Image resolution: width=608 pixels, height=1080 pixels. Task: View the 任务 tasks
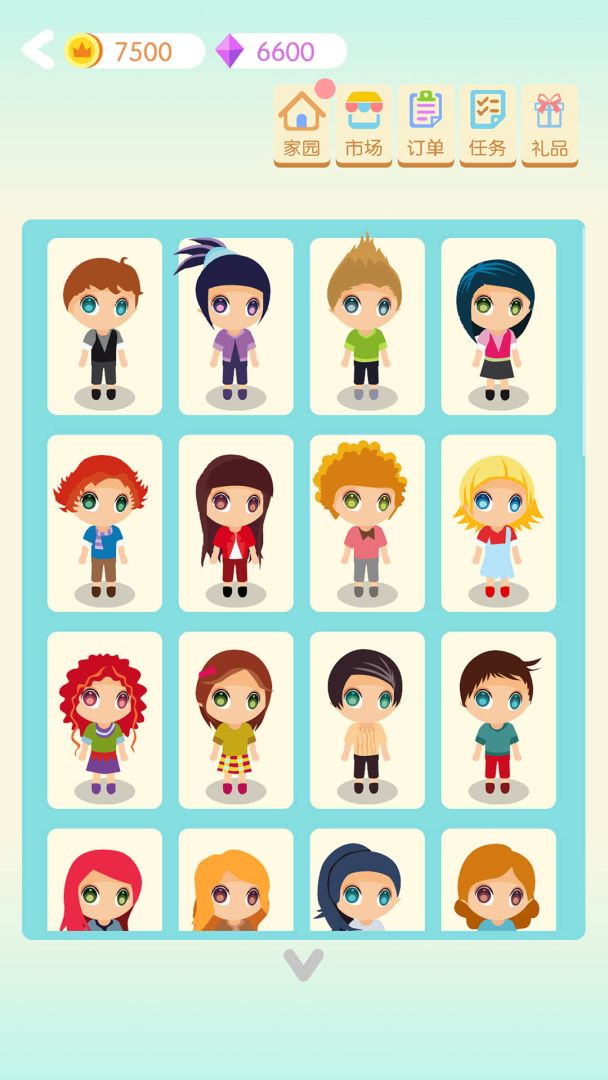click(488, 124)
